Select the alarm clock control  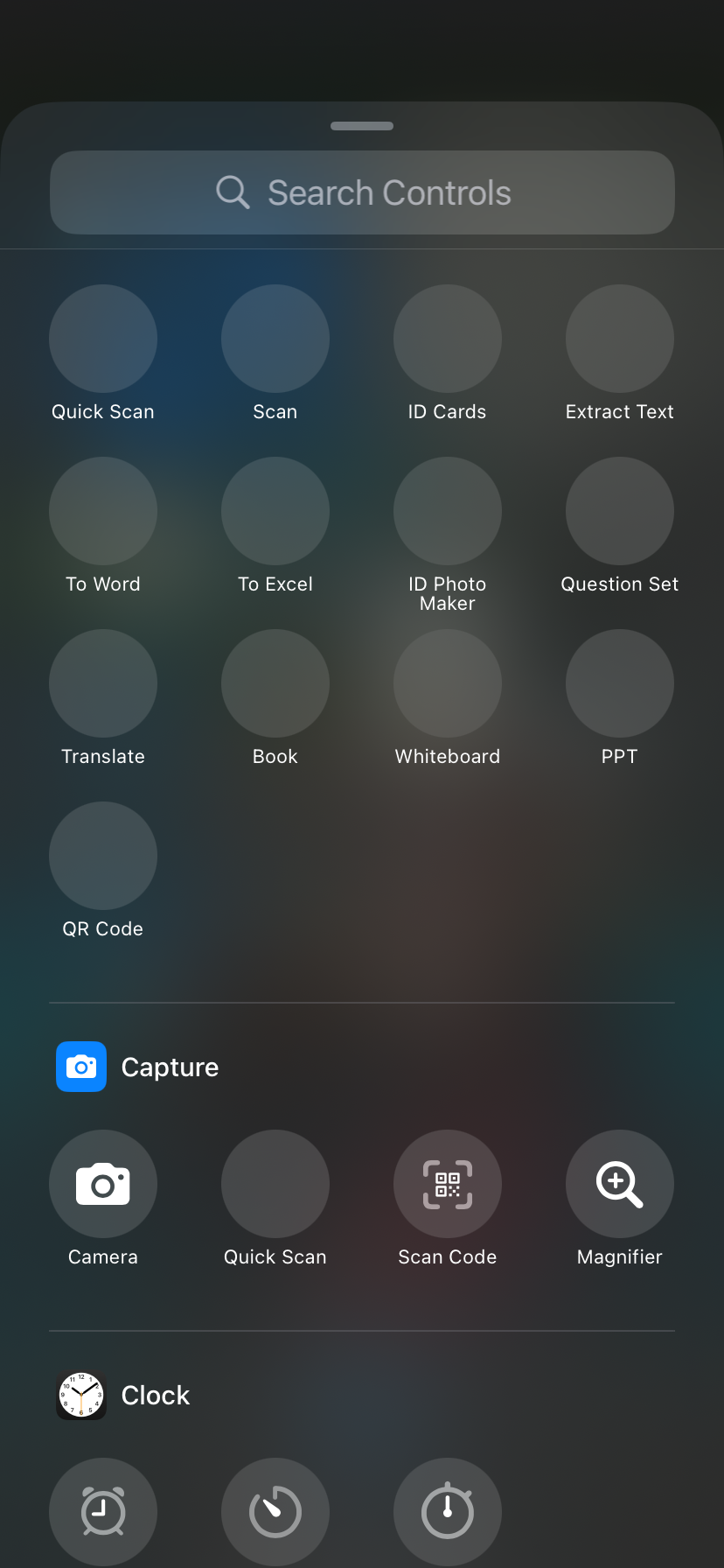(103, 1511)
